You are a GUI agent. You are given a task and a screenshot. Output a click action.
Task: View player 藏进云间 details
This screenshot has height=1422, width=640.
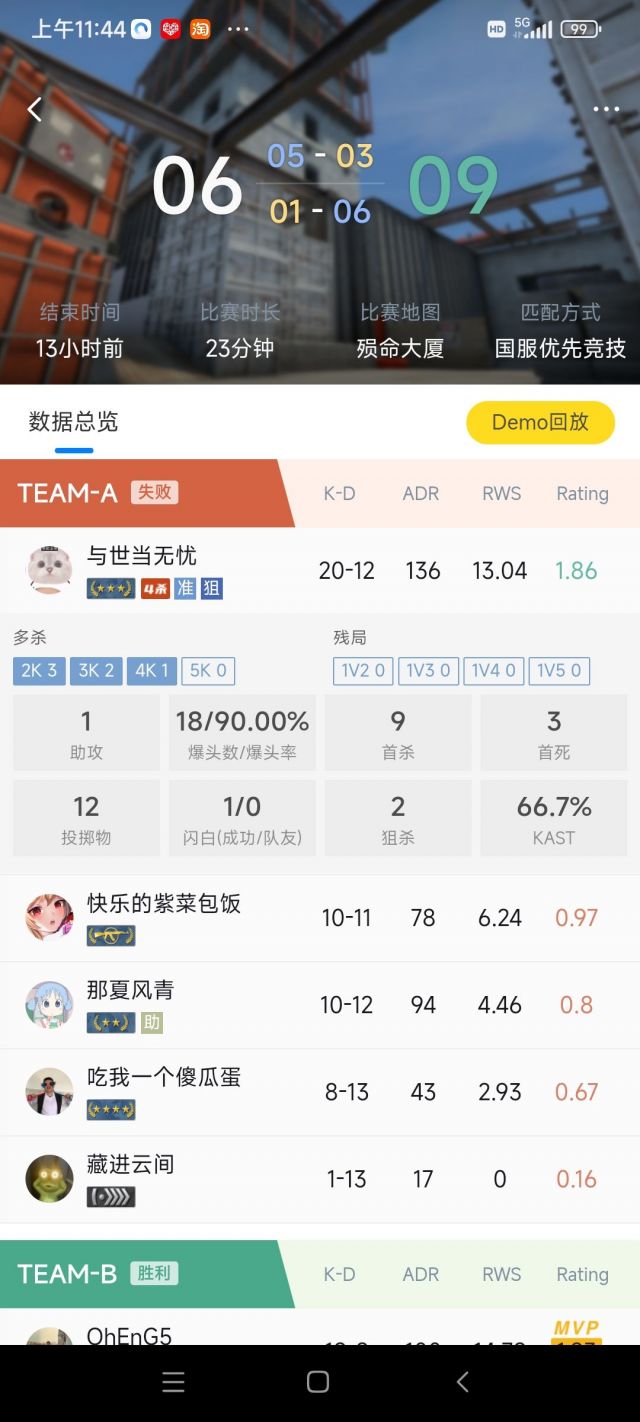click(x=320, y=1178)
